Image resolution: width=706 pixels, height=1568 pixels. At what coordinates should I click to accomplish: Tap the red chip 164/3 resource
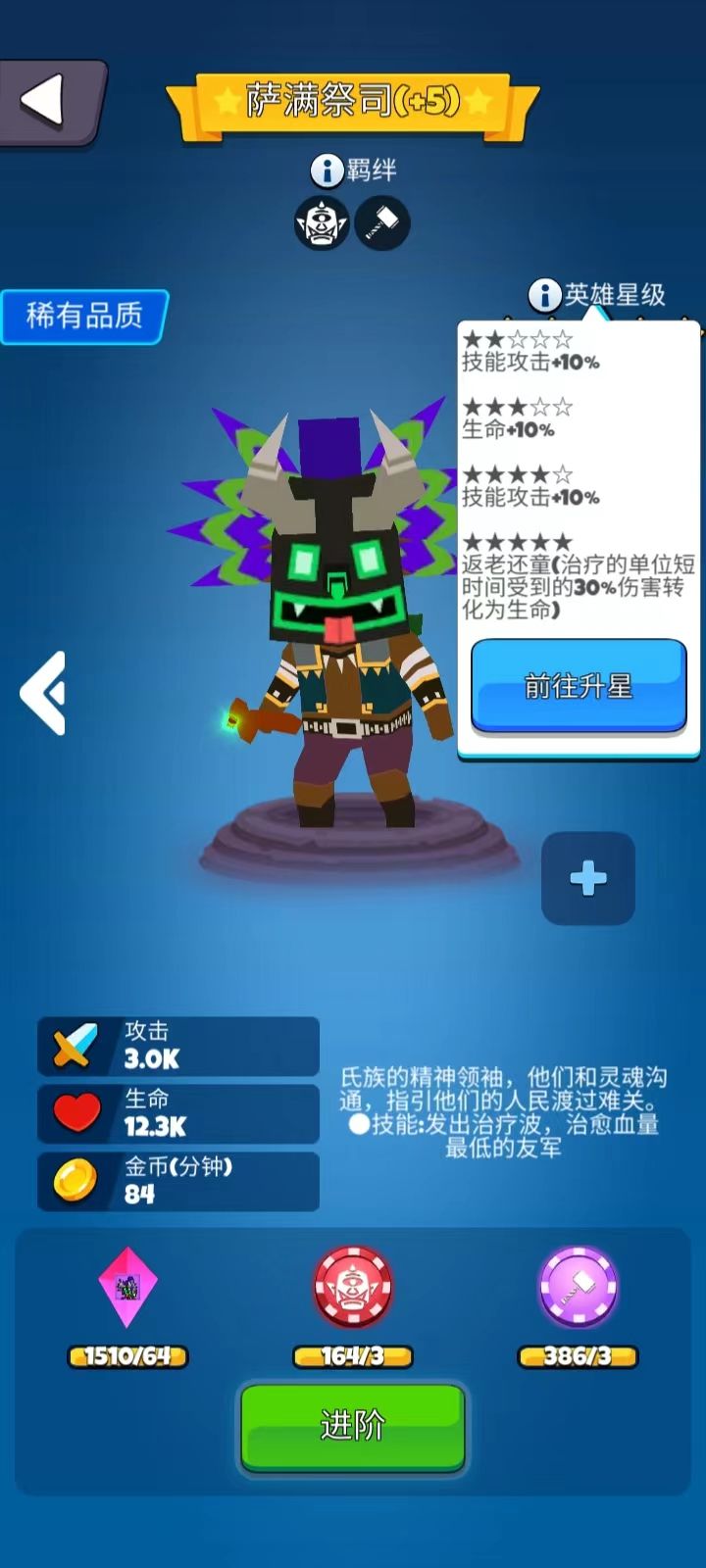(x=353, y=1289)
